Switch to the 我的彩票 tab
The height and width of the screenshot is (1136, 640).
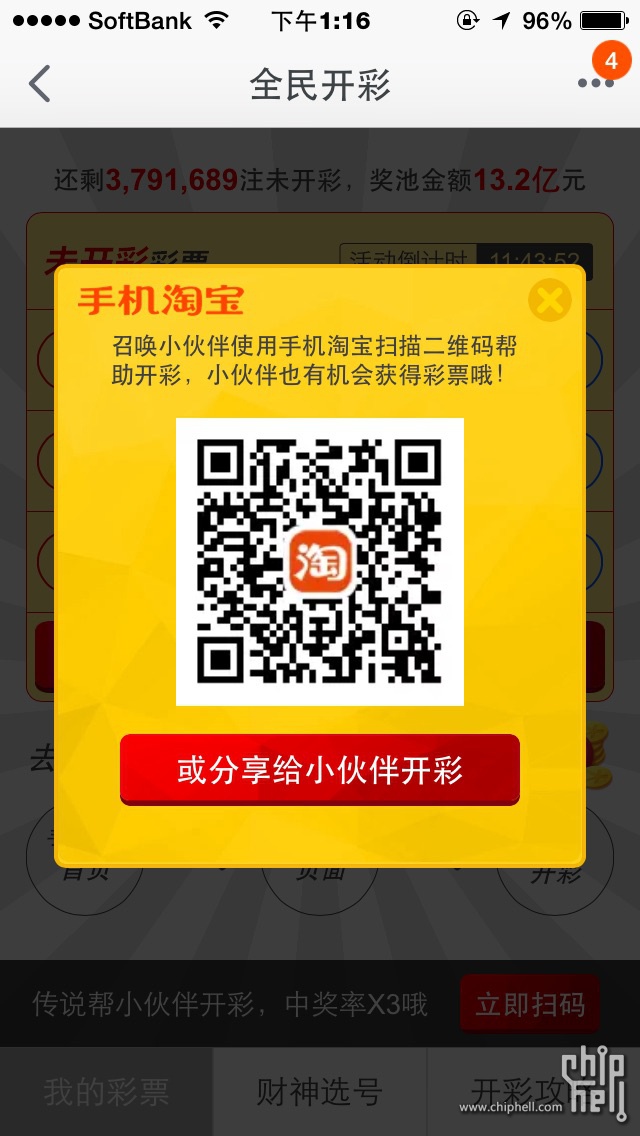(106, 1092)
